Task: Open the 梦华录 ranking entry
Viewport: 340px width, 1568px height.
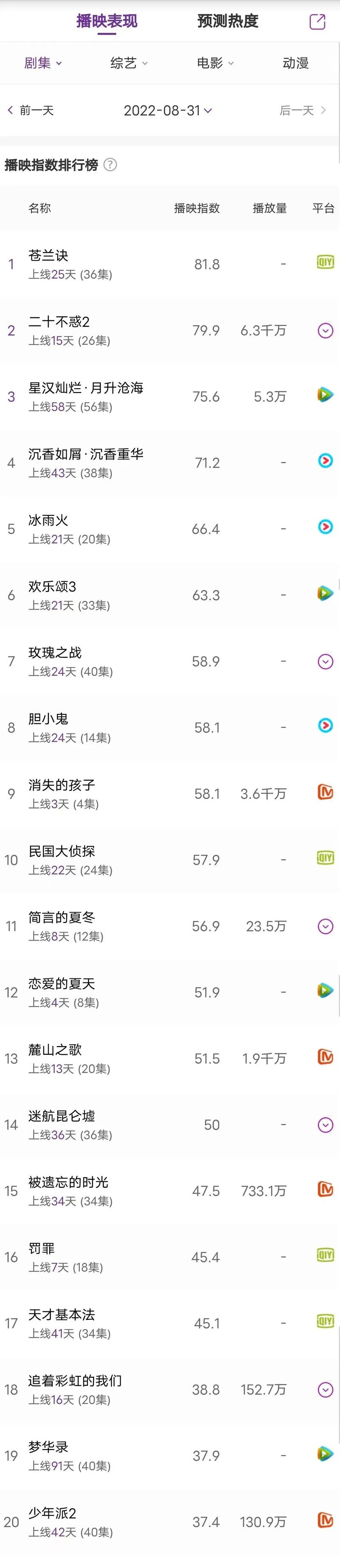Action: (x=49, y=1447)
